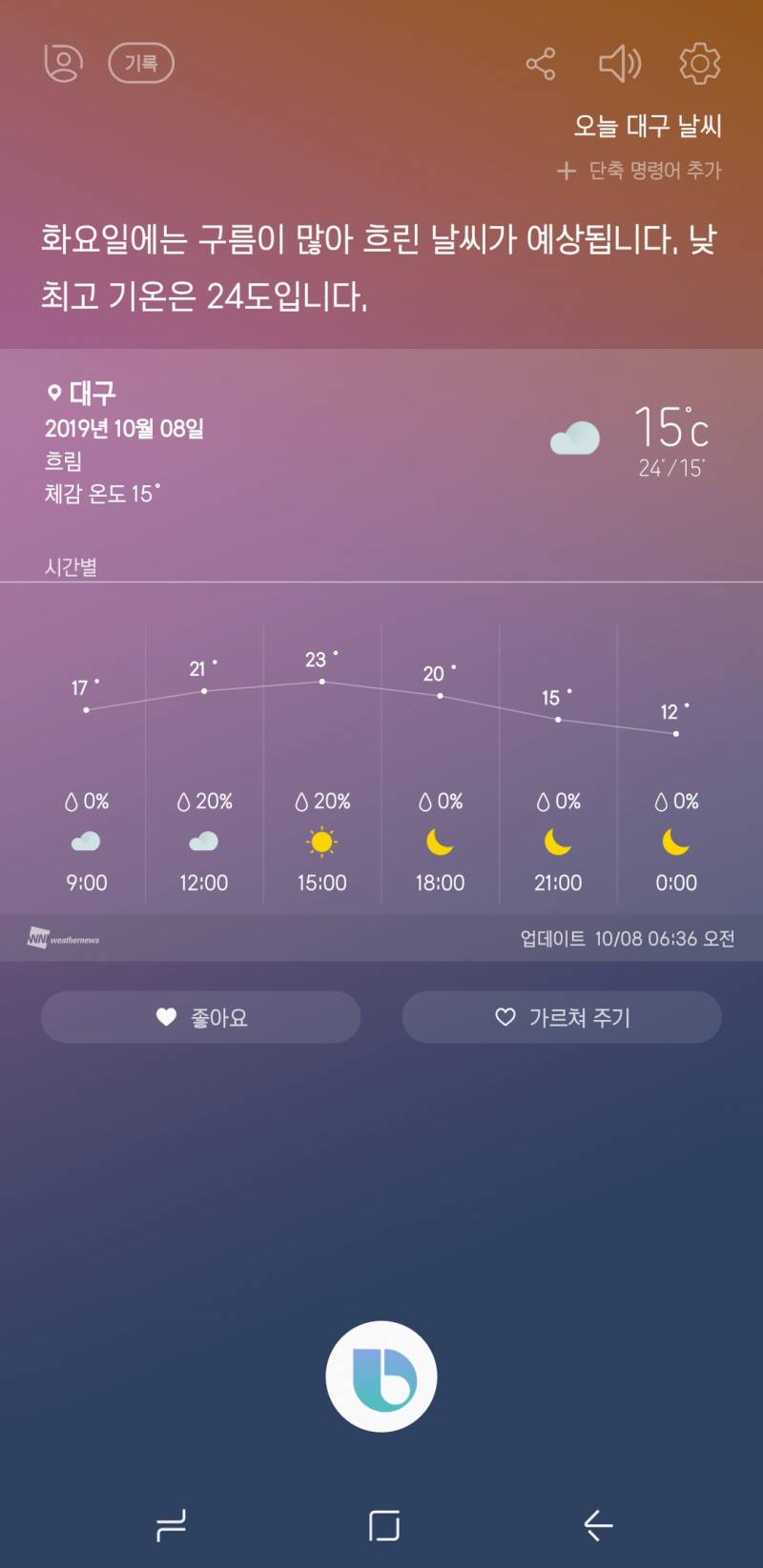Tap the cloudy icon next to 15°c

point(574,438)
